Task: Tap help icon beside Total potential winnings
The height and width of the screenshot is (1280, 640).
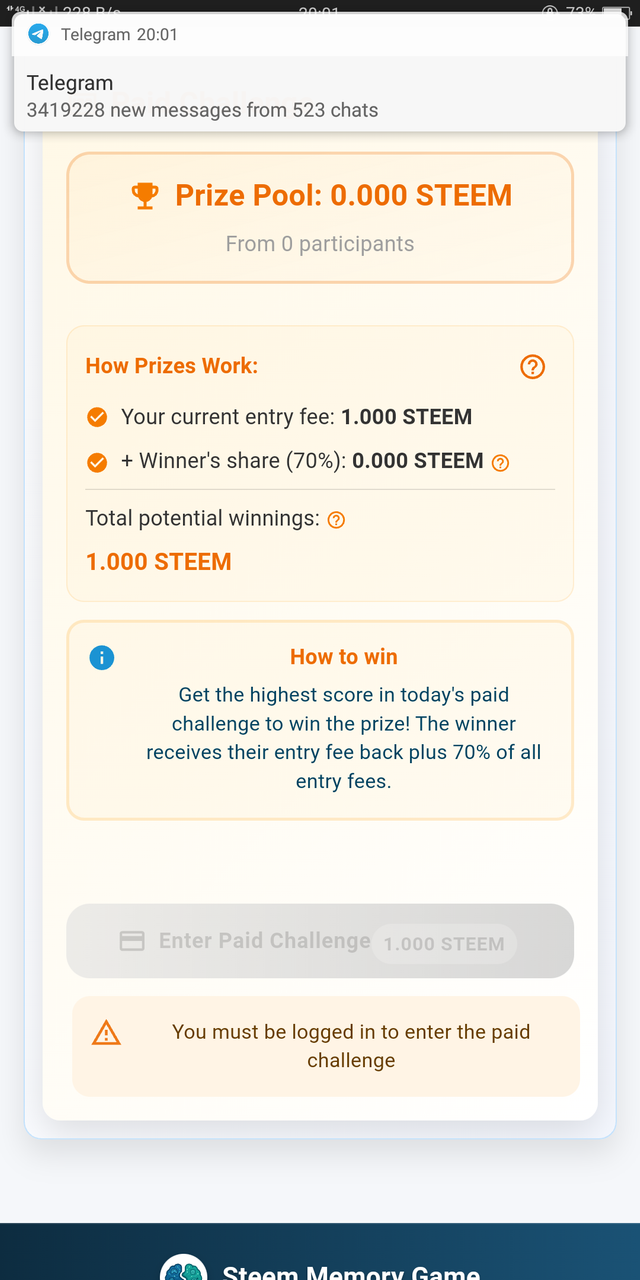Action: 337,519
